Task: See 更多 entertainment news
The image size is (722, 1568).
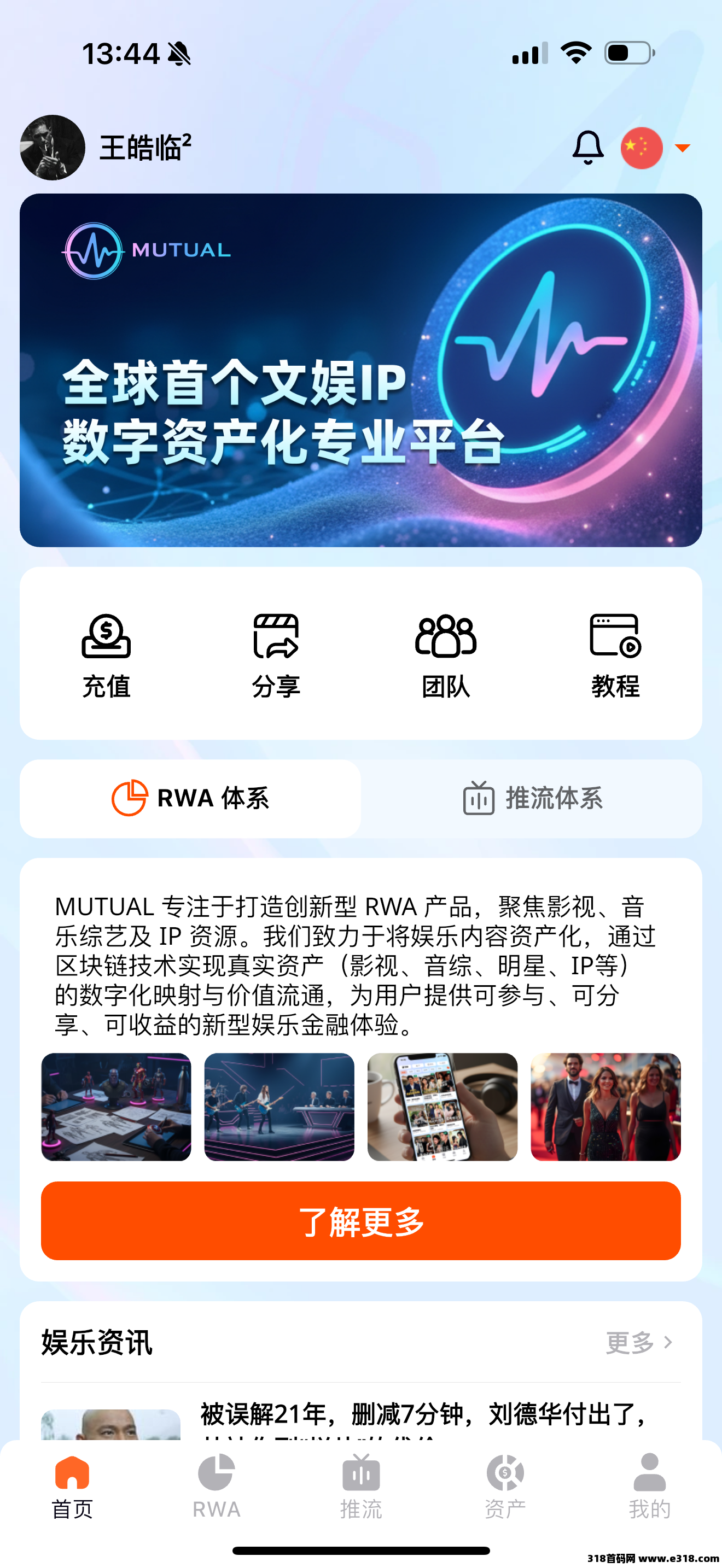Action: pos(639,1342)
